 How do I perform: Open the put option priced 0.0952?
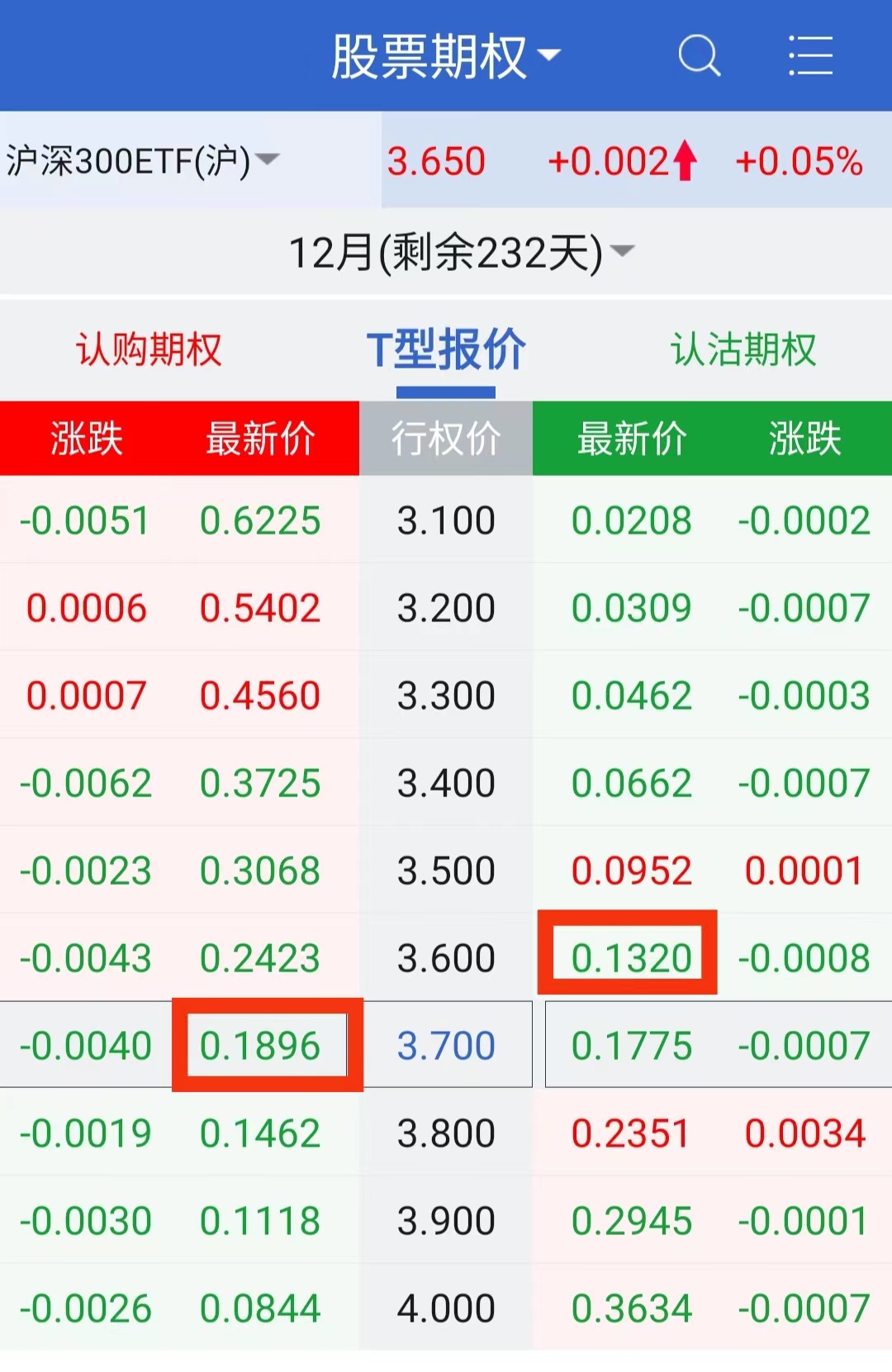tap(632, 871)
